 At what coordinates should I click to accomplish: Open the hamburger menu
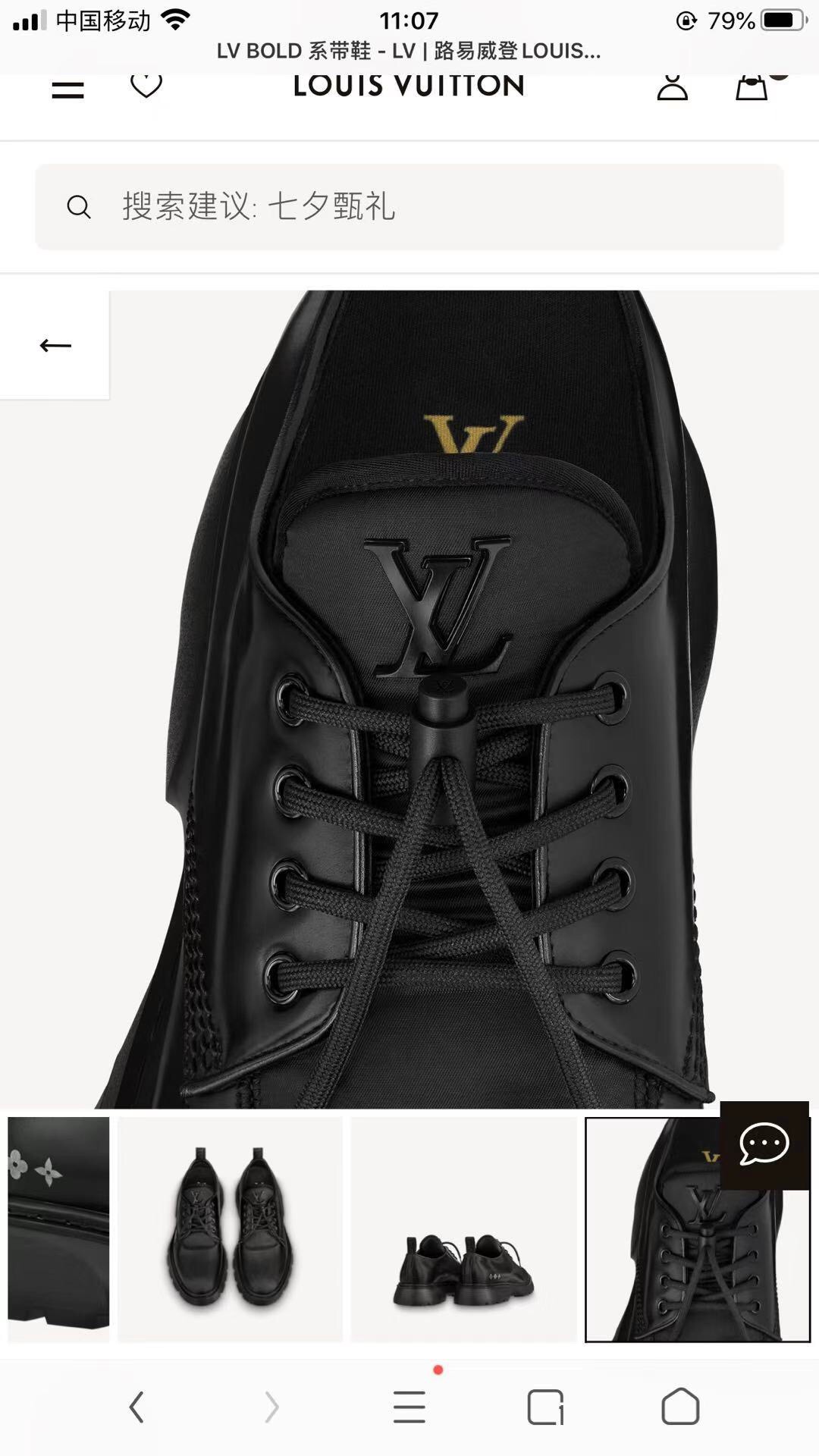67,90
